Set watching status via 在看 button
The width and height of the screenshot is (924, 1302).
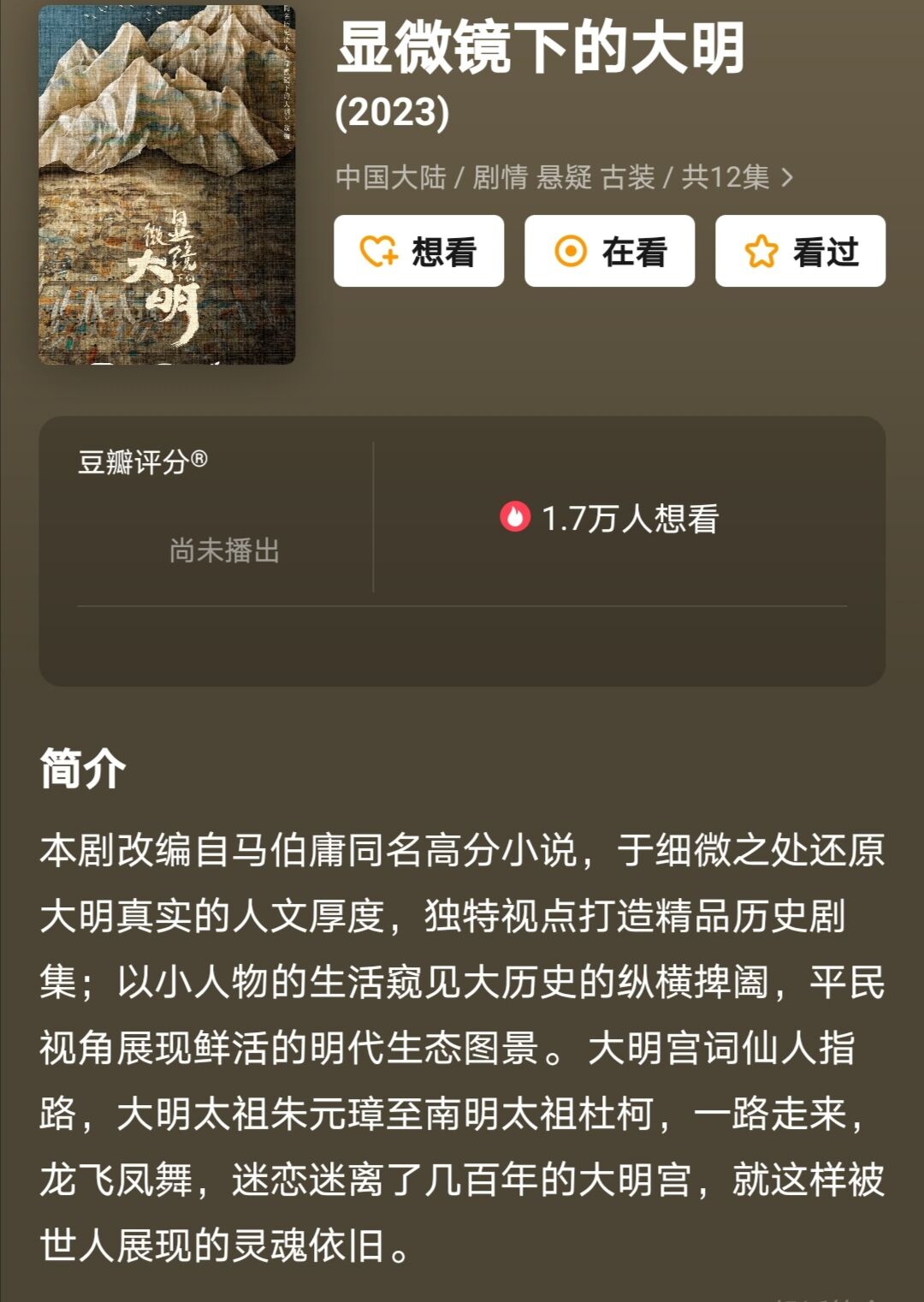tap(609, 251)
